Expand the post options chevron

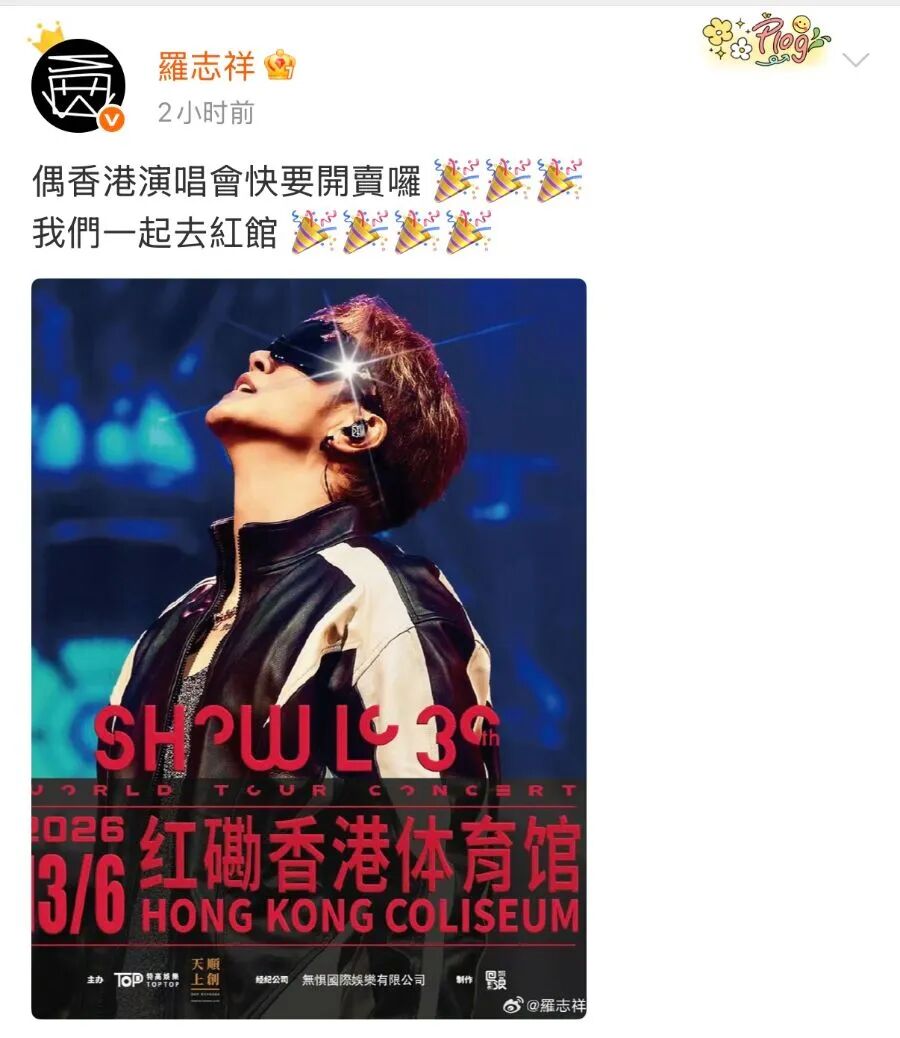pyautogui.click(x=856, y=60)
